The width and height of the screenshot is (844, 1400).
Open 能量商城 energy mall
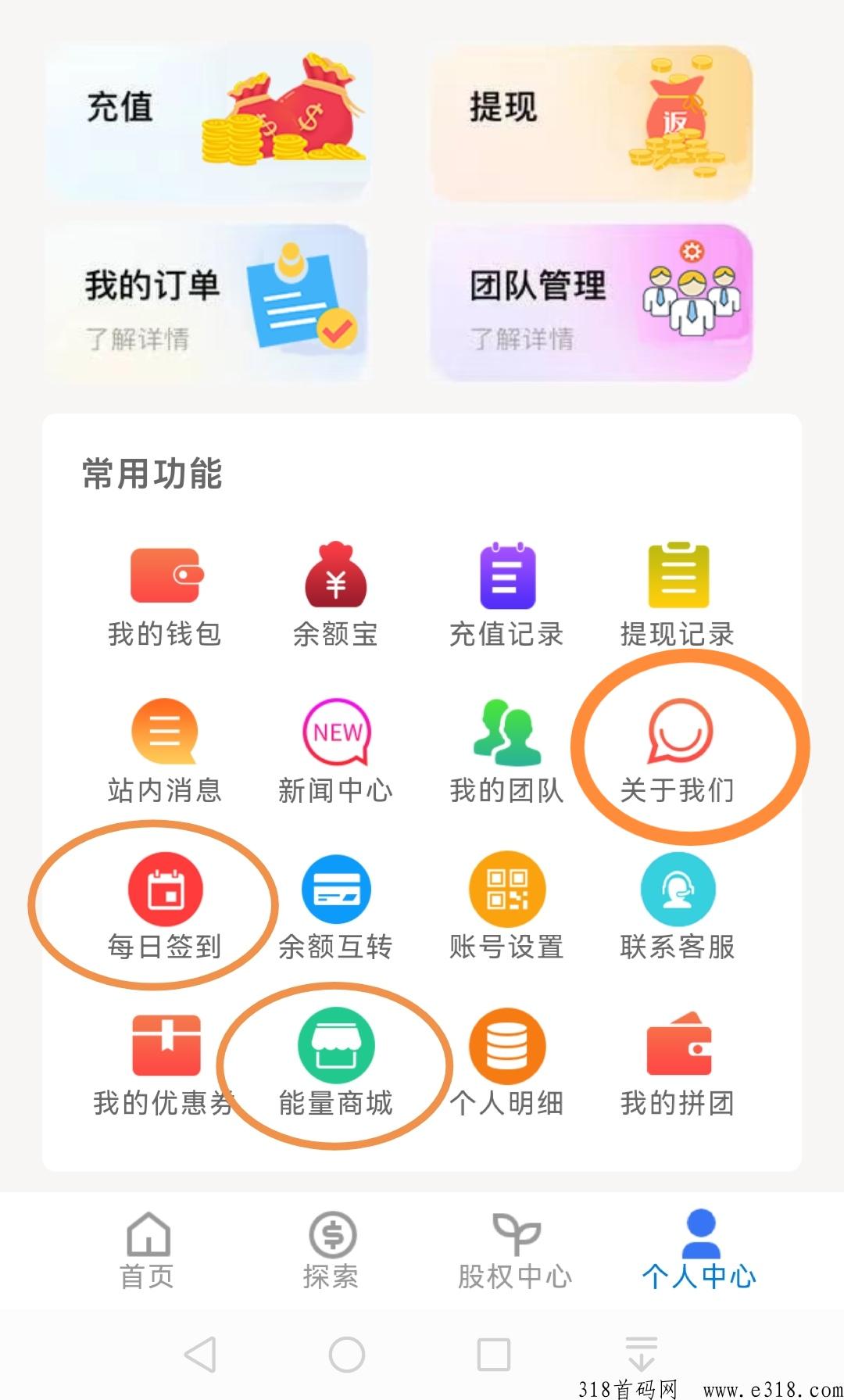pyautogui.click(x=335, y=1065)
